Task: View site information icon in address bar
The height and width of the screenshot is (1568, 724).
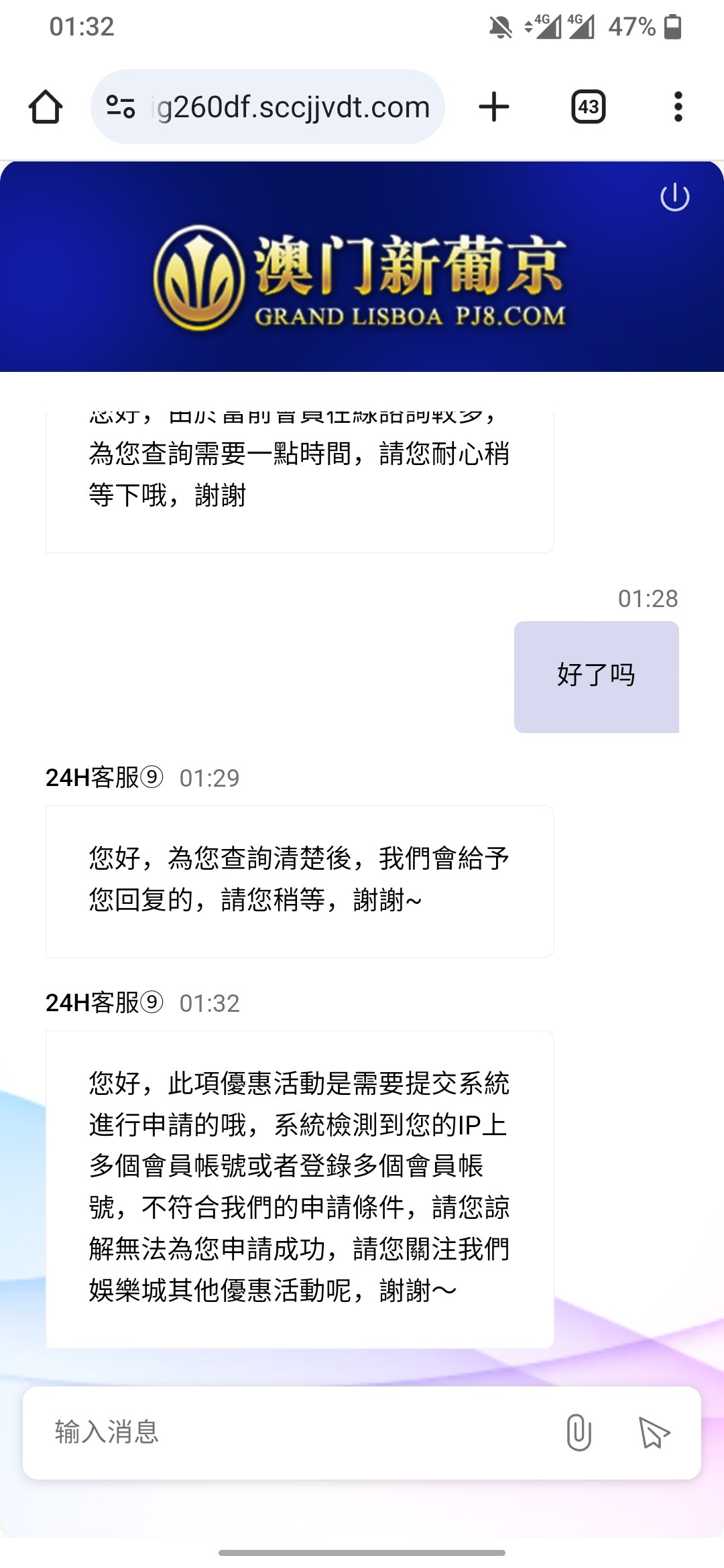Action: coord(121,107)
